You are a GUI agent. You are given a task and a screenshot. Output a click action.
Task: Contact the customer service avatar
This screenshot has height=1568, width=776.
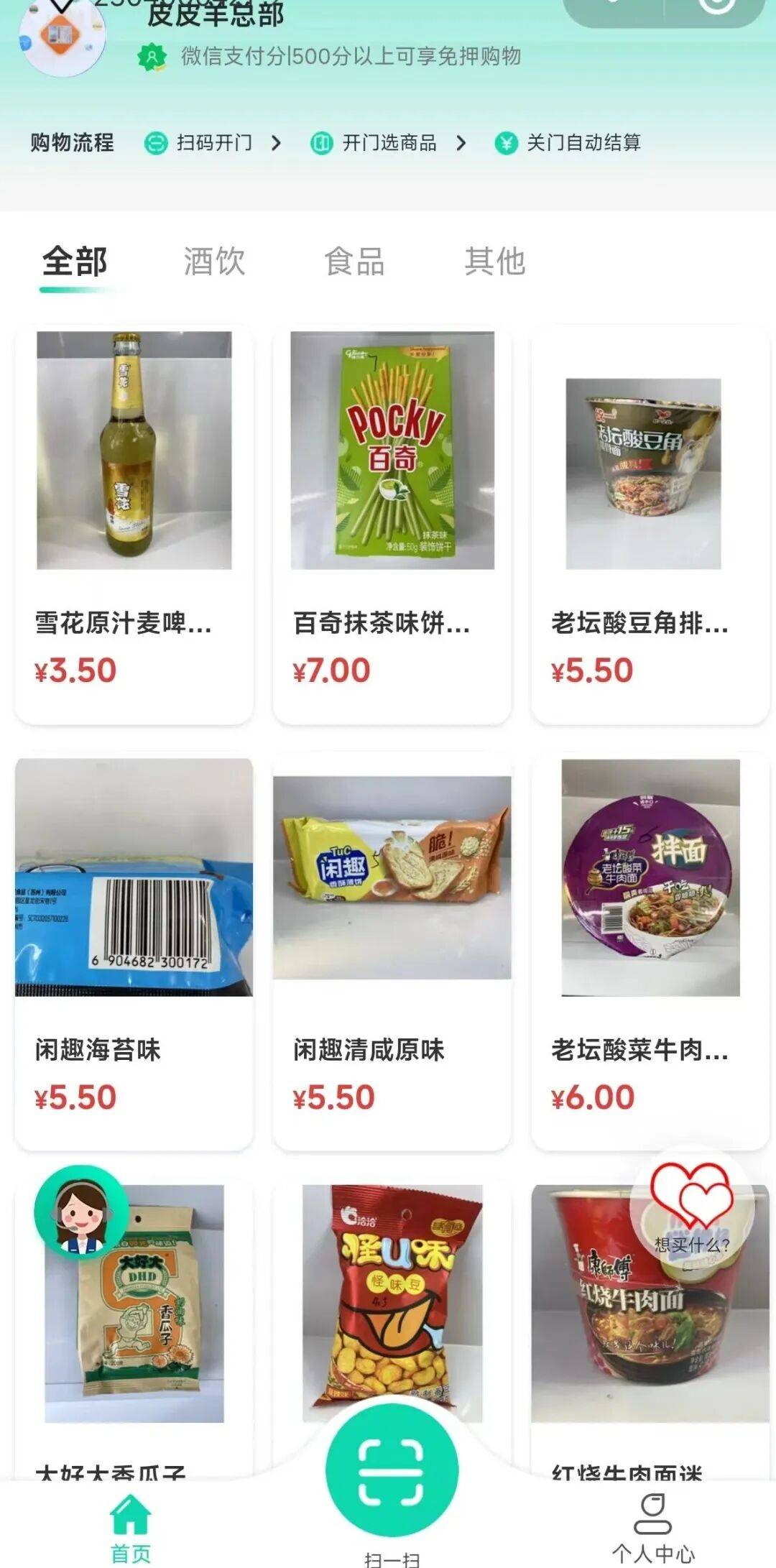click(80, 1212)
